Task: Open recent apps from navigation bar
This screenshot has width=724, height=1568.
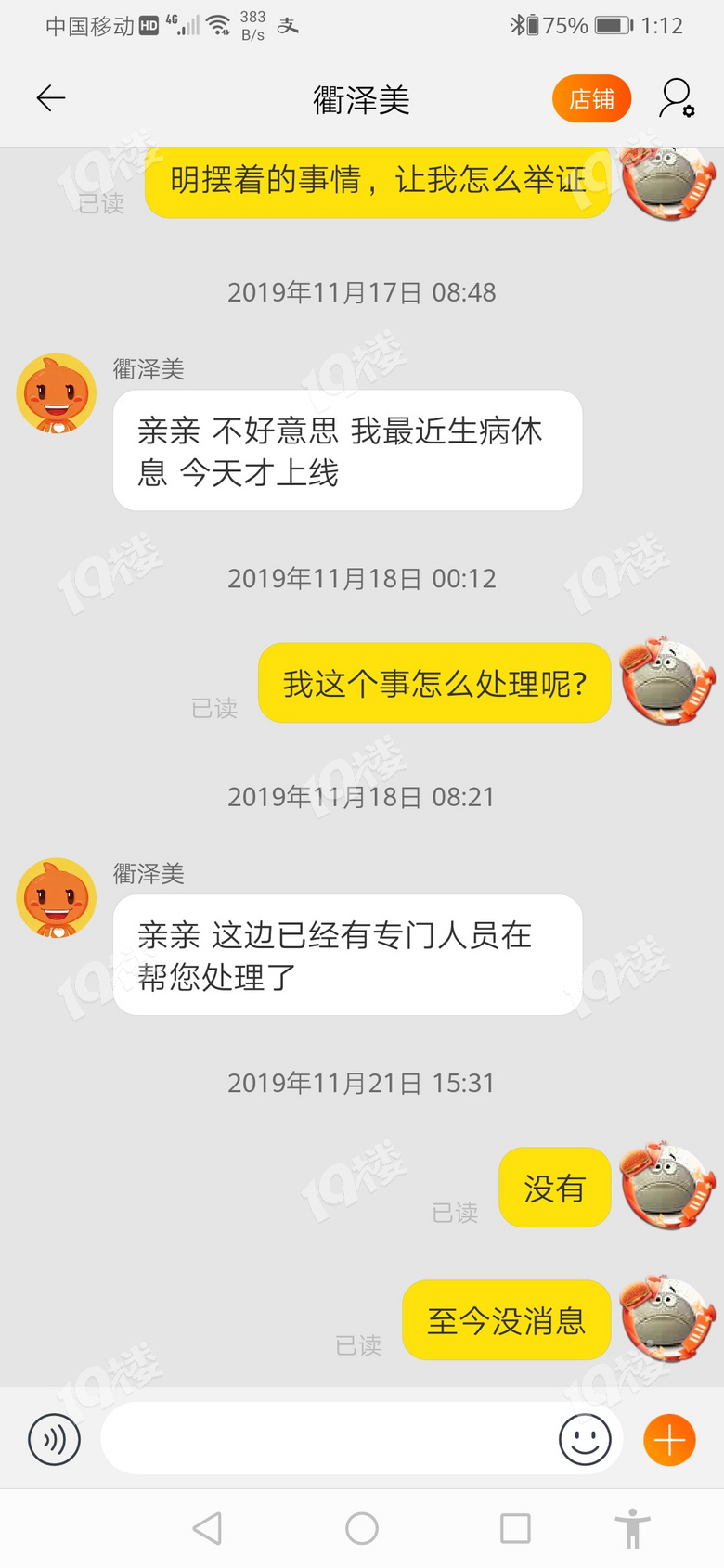Action: coord(515,1528)
